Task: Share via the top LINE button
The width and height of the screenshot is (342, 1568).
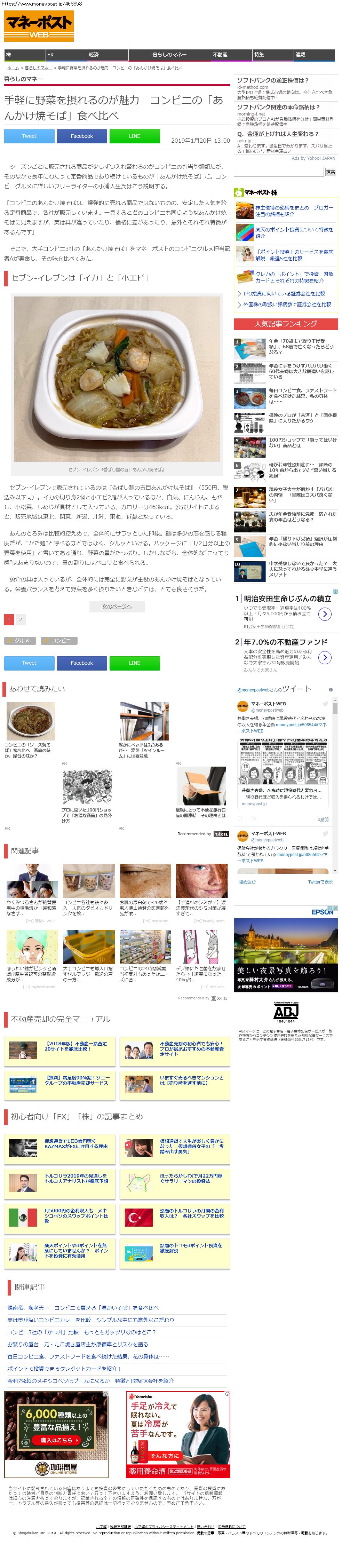Action: [135, 136]
